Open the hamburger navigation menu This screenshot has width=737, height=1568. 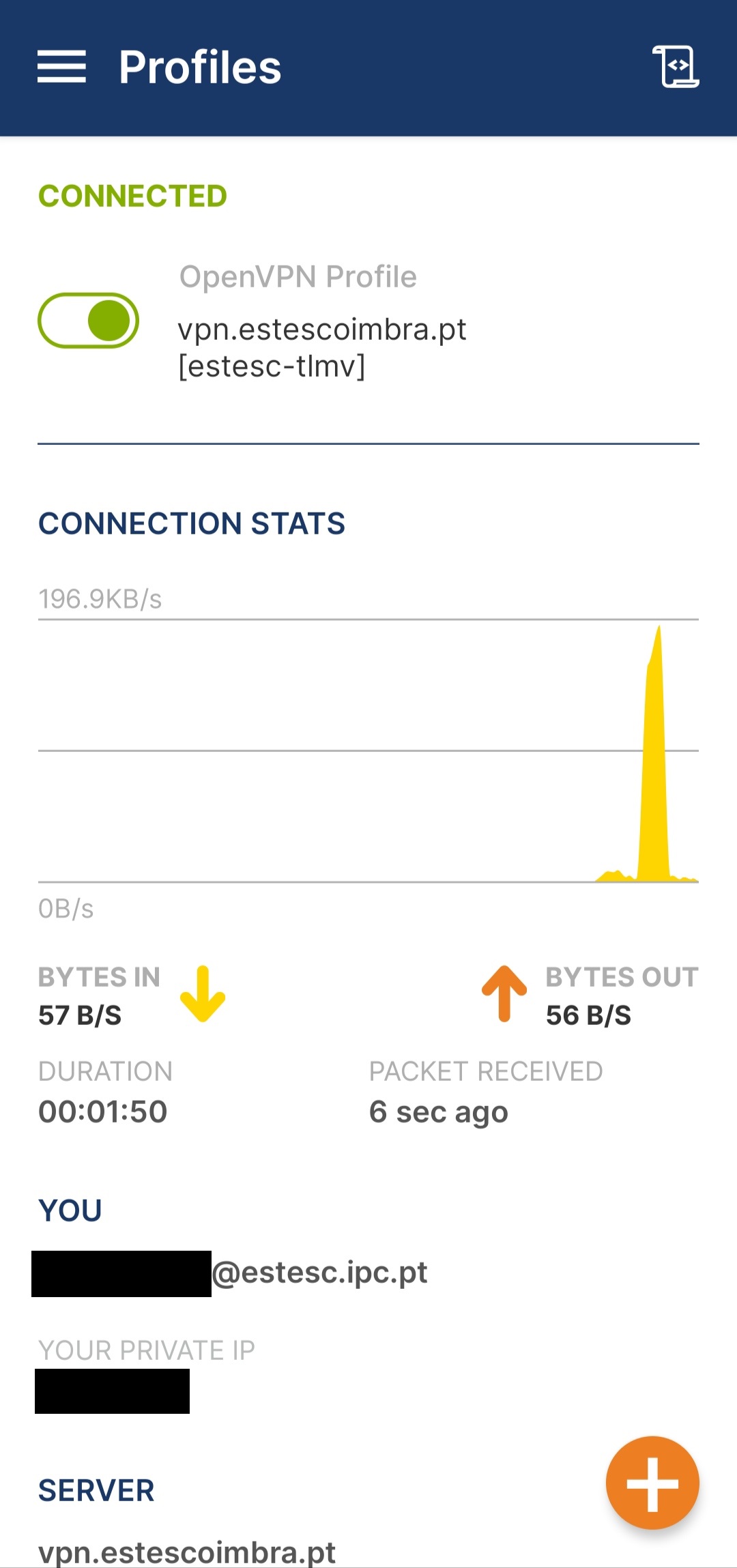pos(61,67)
